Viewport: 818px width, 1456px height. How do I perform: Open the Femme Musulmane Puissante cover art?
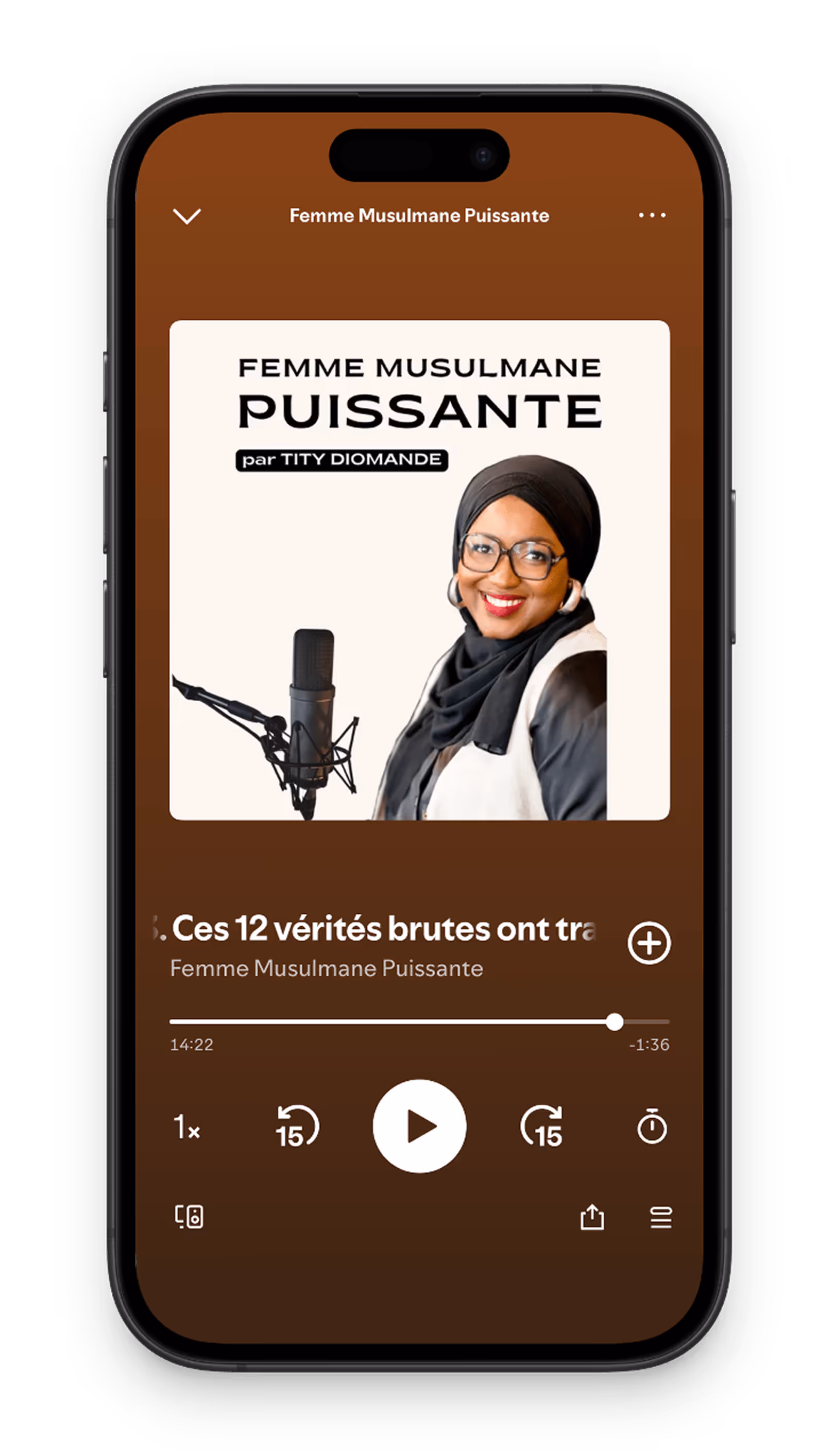(x=419, y=570)
